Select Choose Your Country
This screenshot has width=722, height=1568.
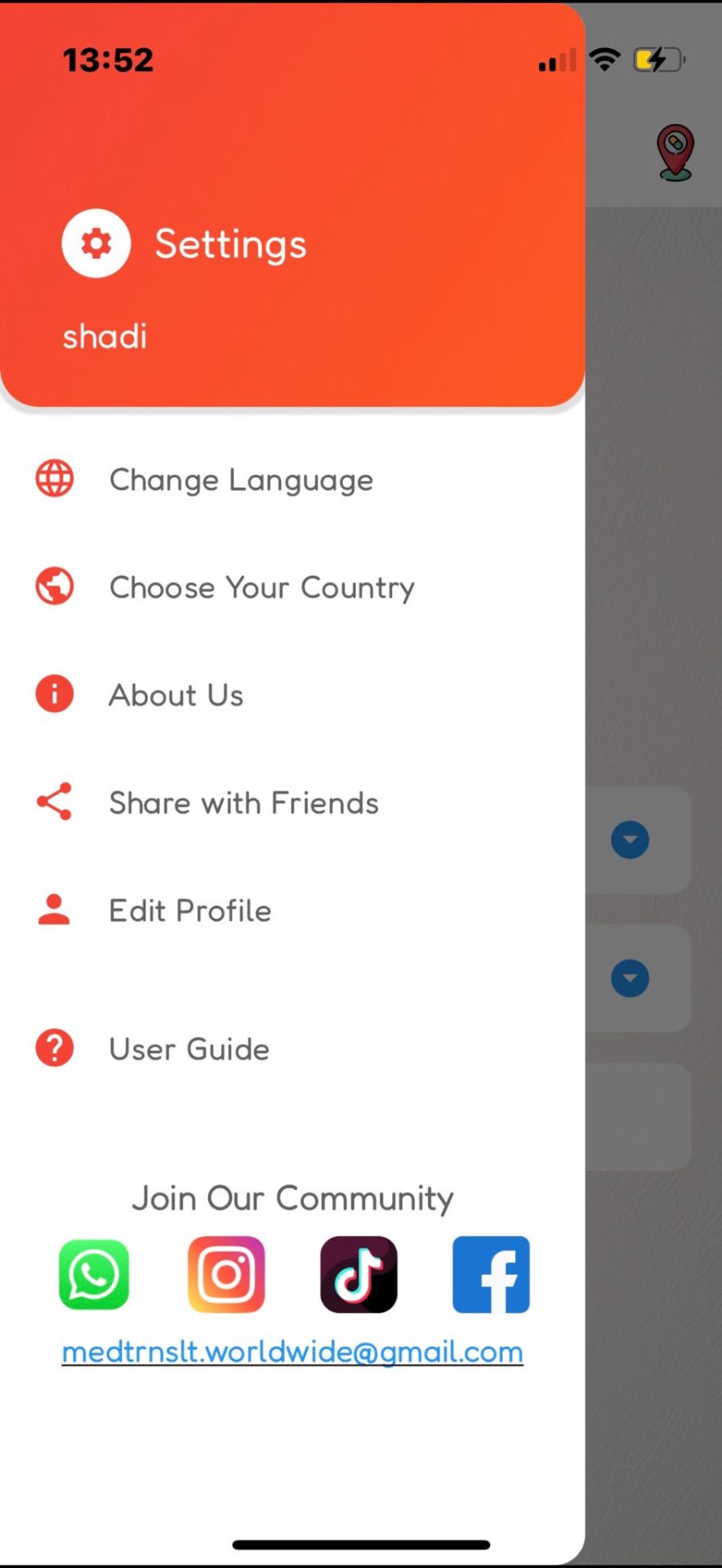coord(292,587)
